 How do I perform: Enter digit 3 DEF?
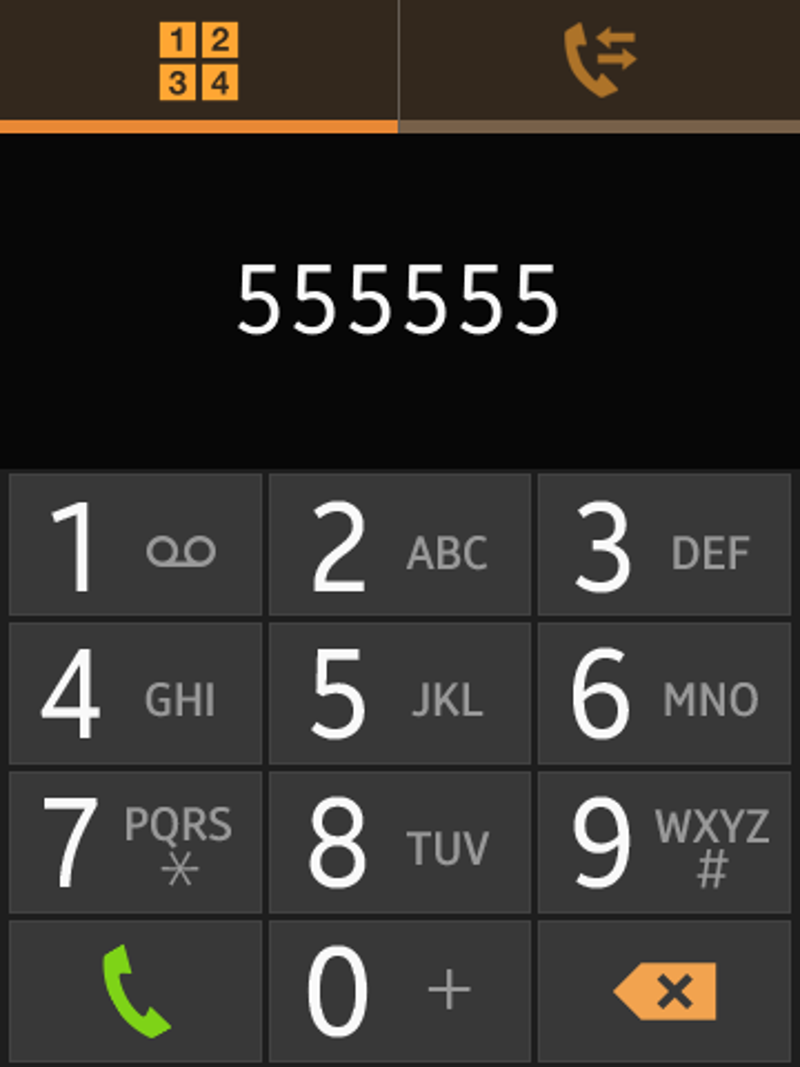(664, 545)
